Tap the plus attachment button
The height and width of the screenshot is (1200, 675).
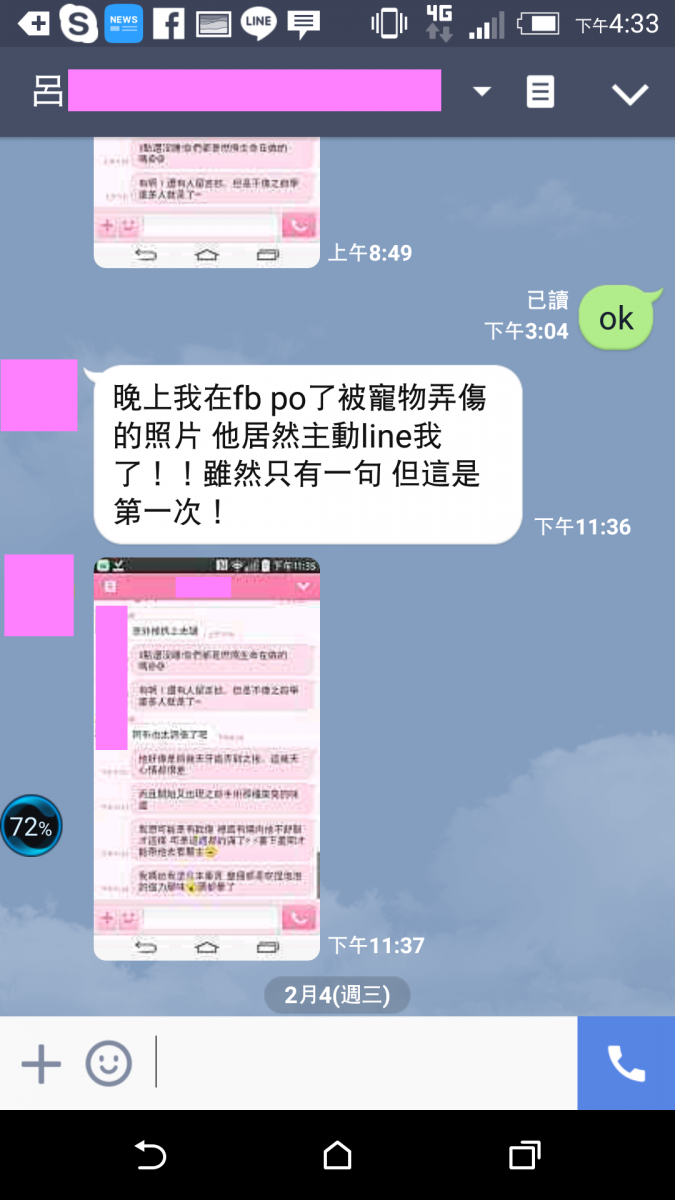[x=41, y=1063]
